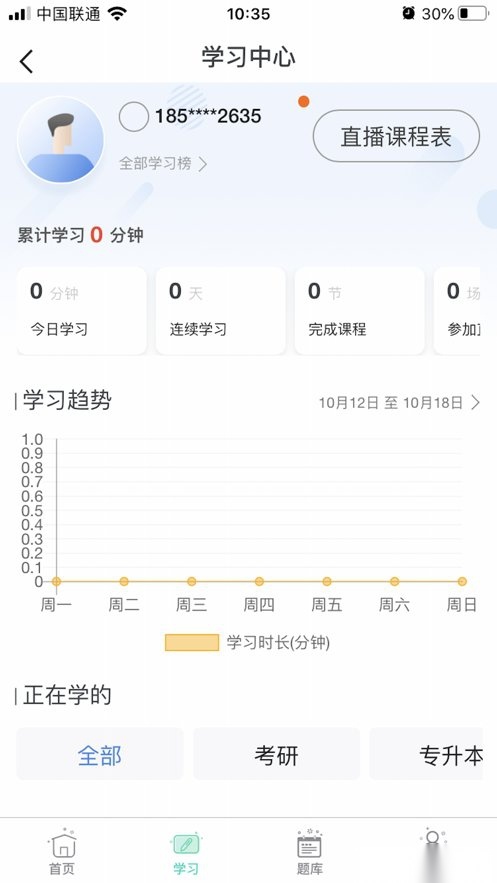This screenshot has width=497, height=883.
Task: Select the 考研 filter
Action: point(276,754)
